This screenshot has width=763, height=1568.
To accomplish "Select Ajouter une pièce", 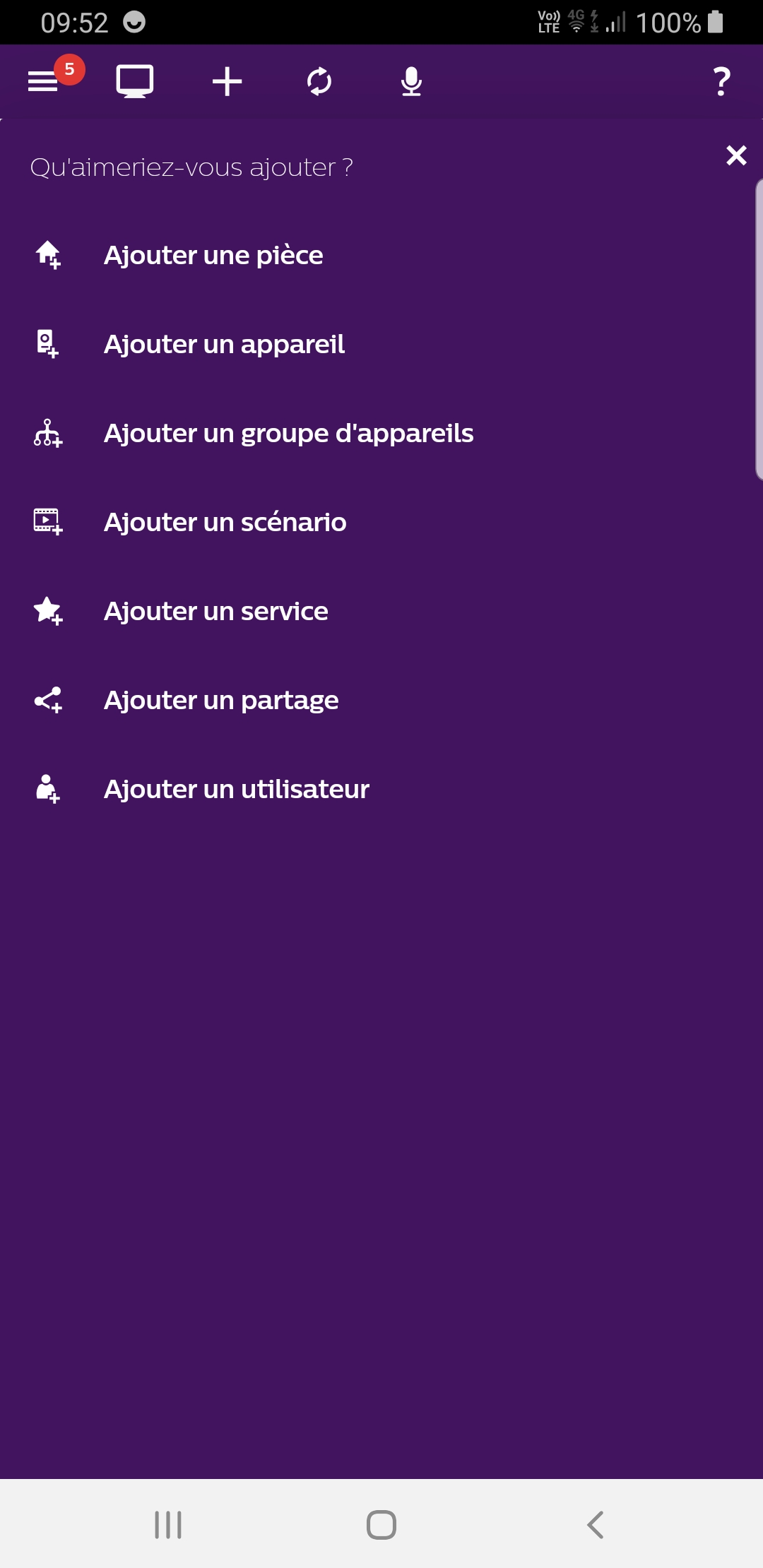I will [x=381, y=255].
